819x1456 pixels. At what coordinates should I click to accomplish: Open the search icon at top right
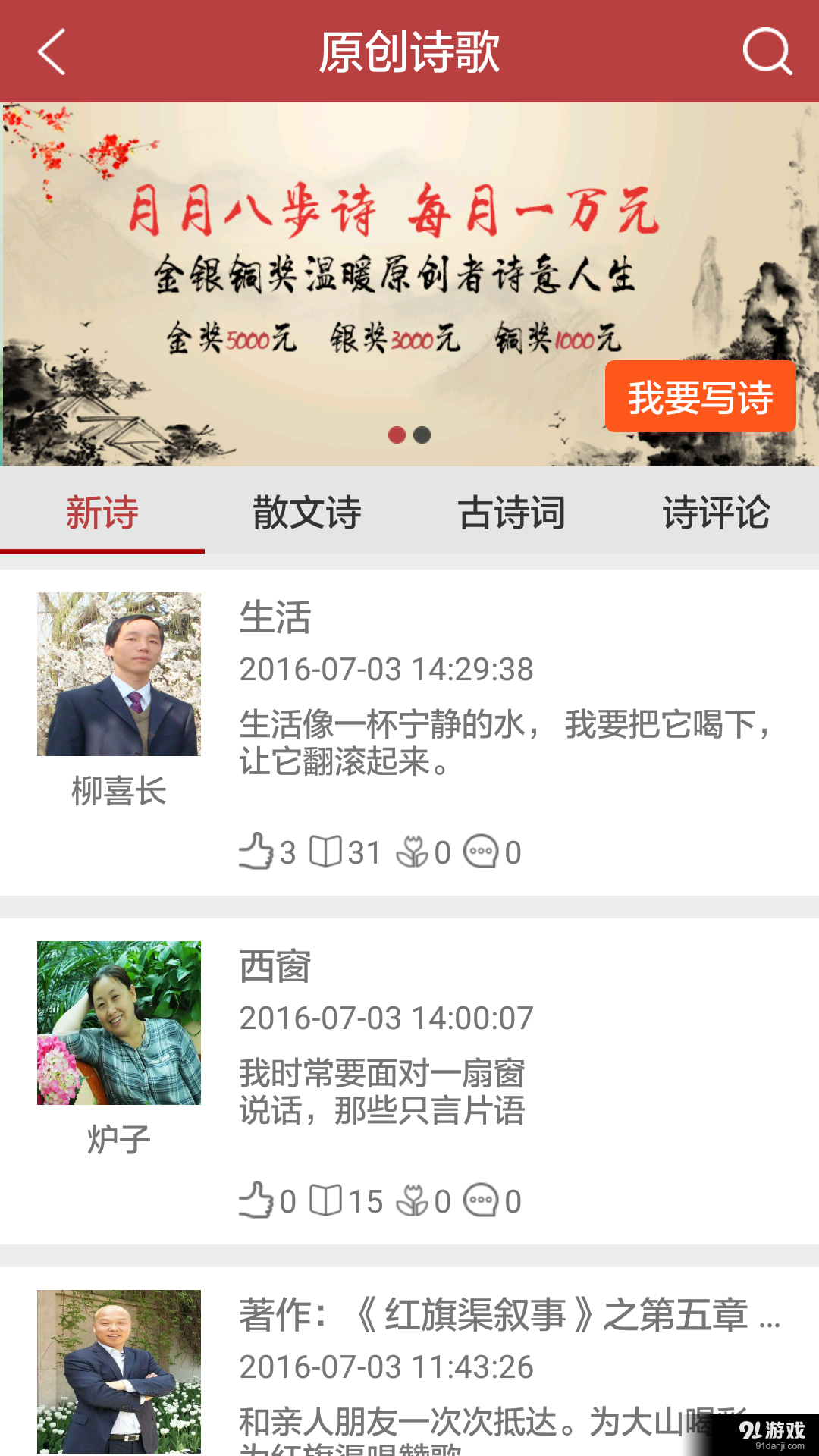[766, 52]
